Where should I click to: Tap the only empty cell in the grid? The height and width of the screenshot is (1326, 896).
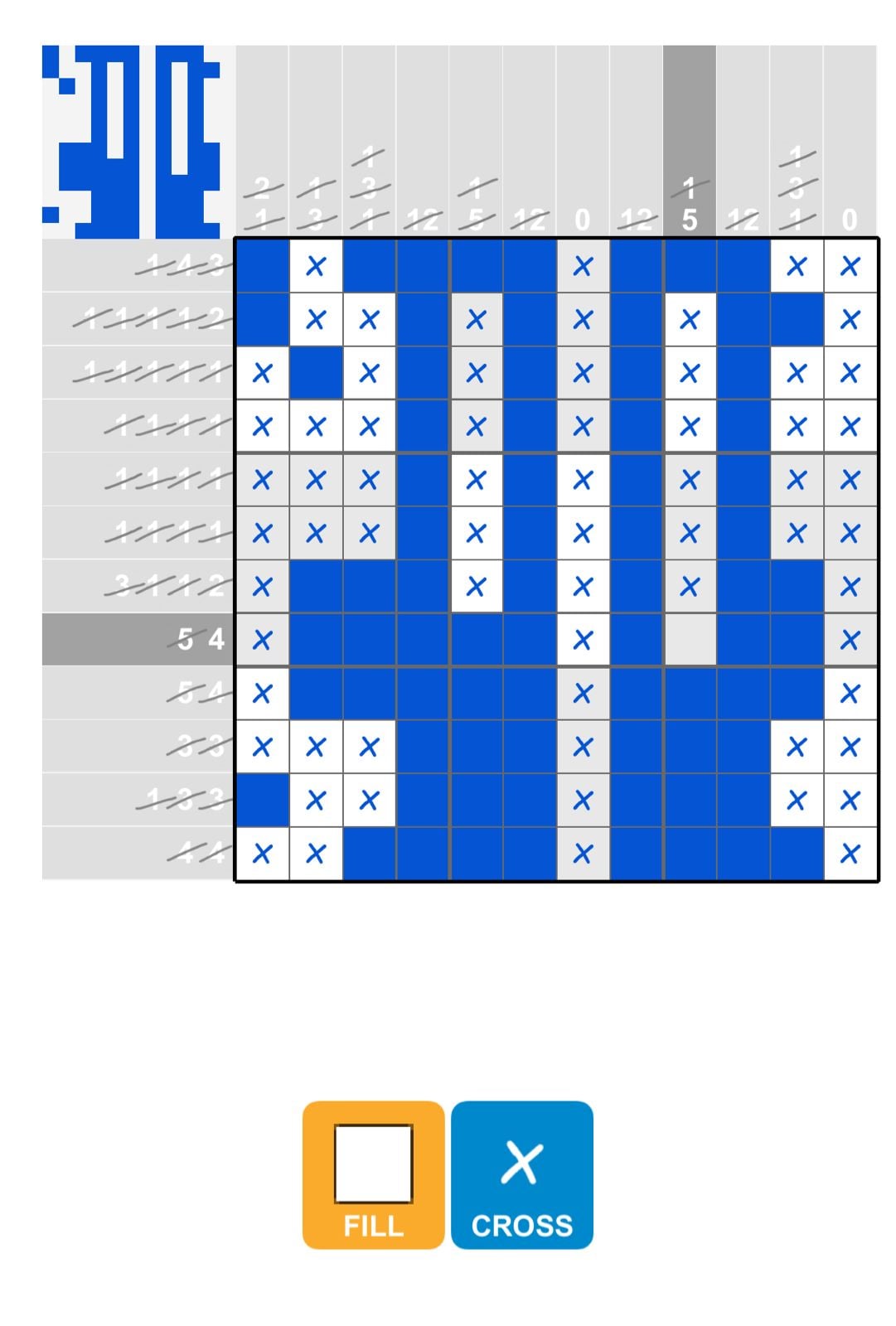pyautogui.click(x=690, y=640)
